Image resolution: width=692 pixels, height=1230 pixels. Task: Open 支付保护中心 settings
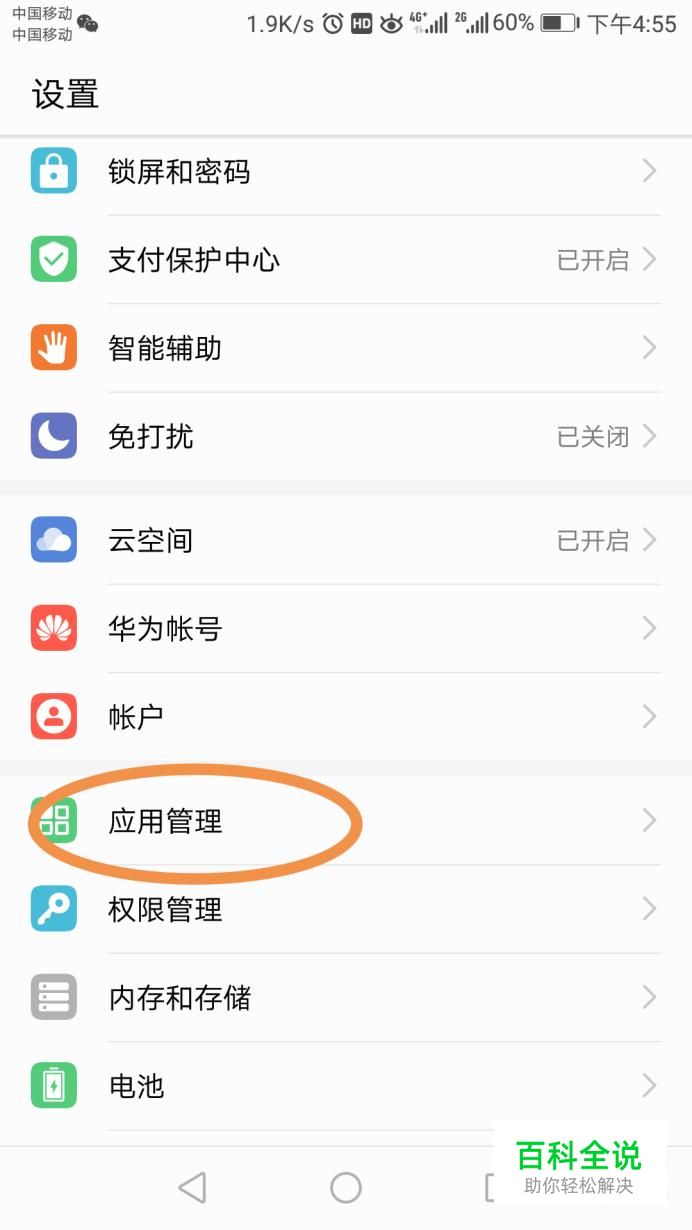345,260
